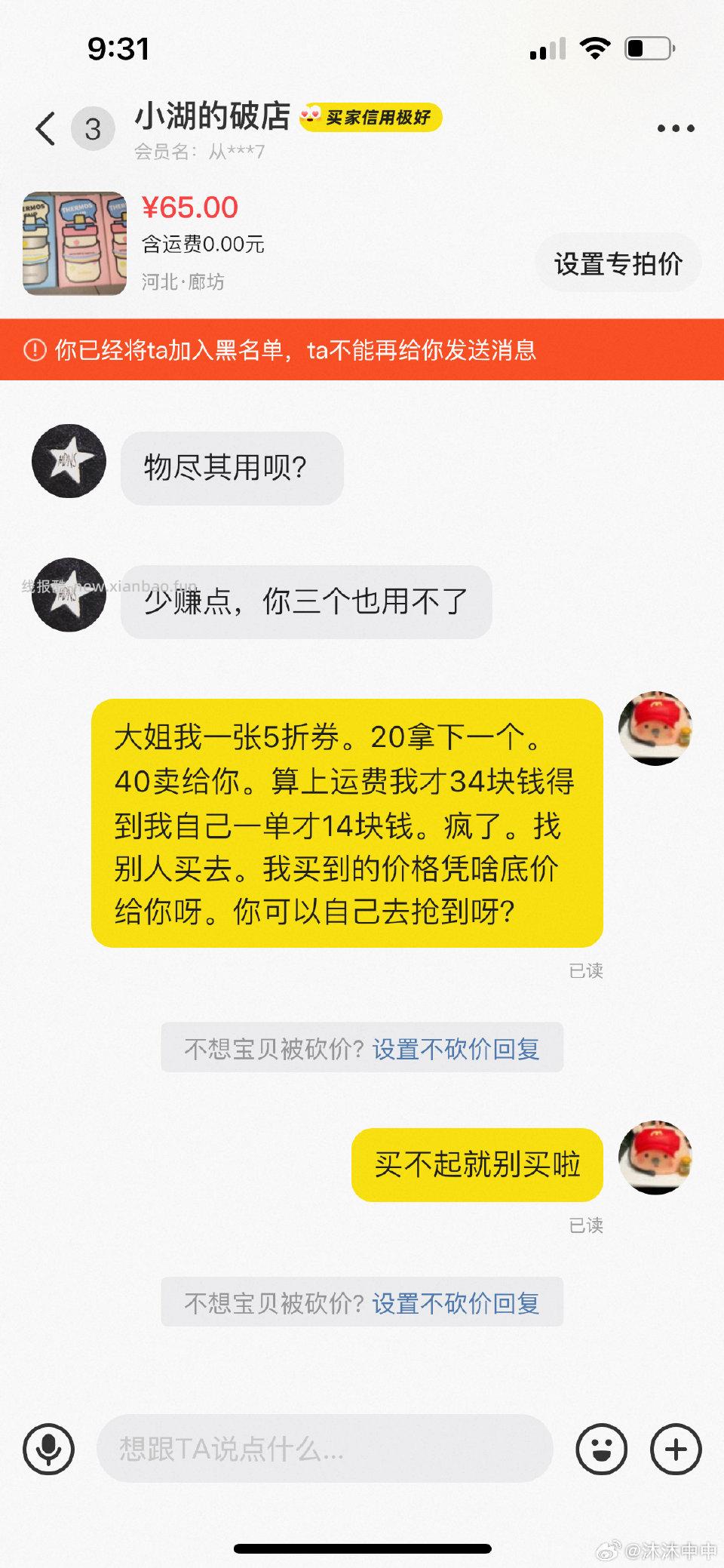Open the three-dot more options menu
724x1568 pixels.
click(676, 128)
